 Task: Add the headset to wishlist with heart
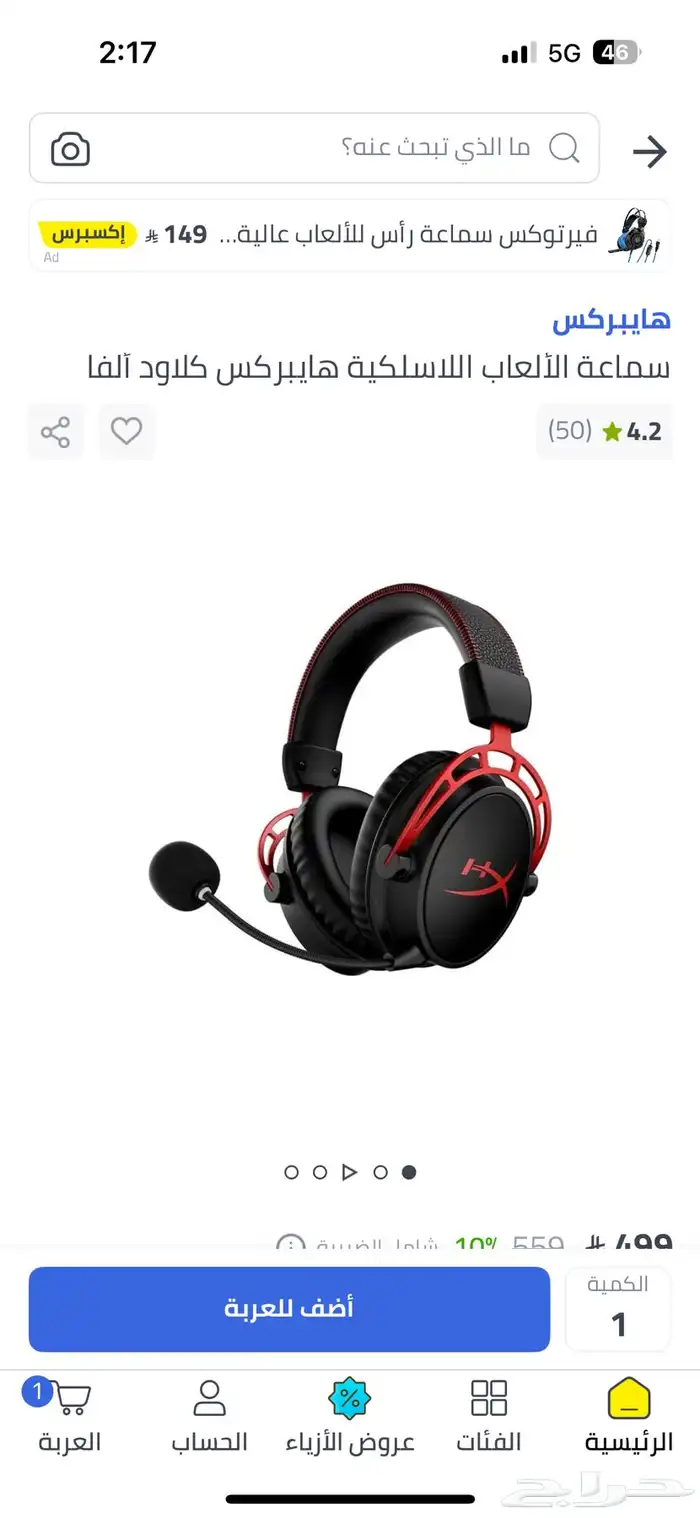126,432
